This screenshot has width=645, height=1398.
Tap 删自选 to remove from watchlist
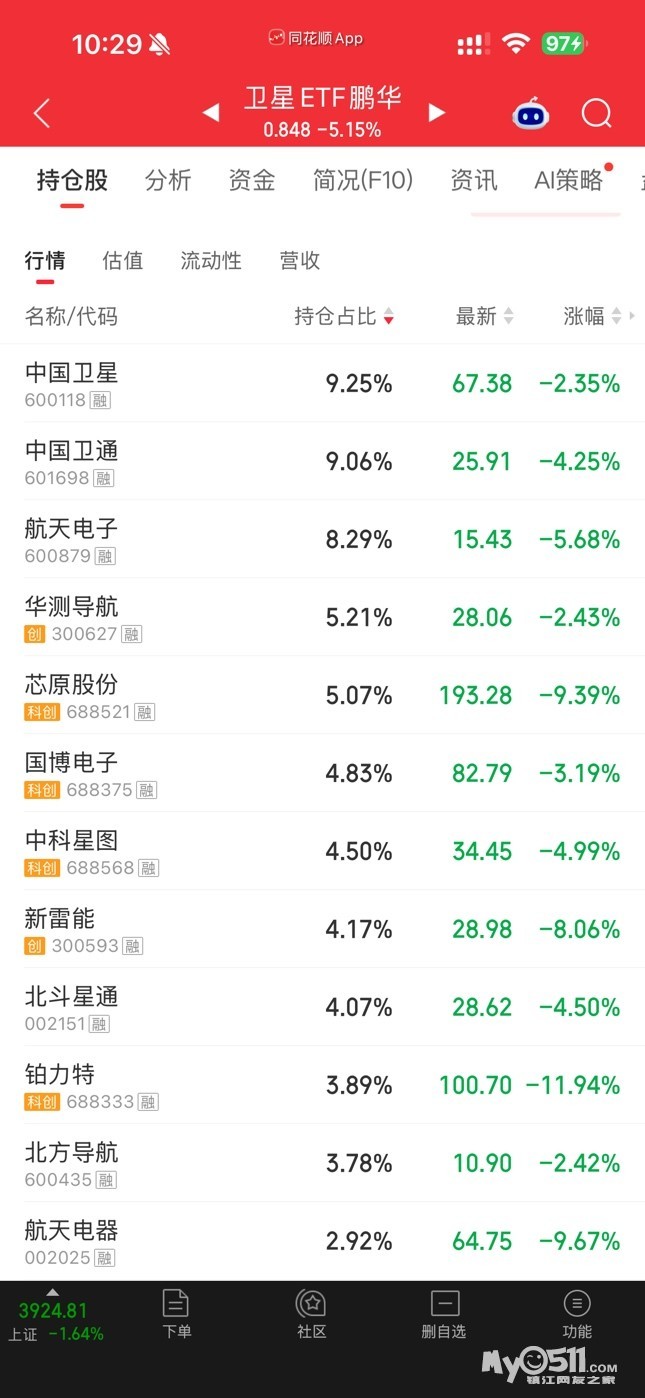[x=444, y=1313]
